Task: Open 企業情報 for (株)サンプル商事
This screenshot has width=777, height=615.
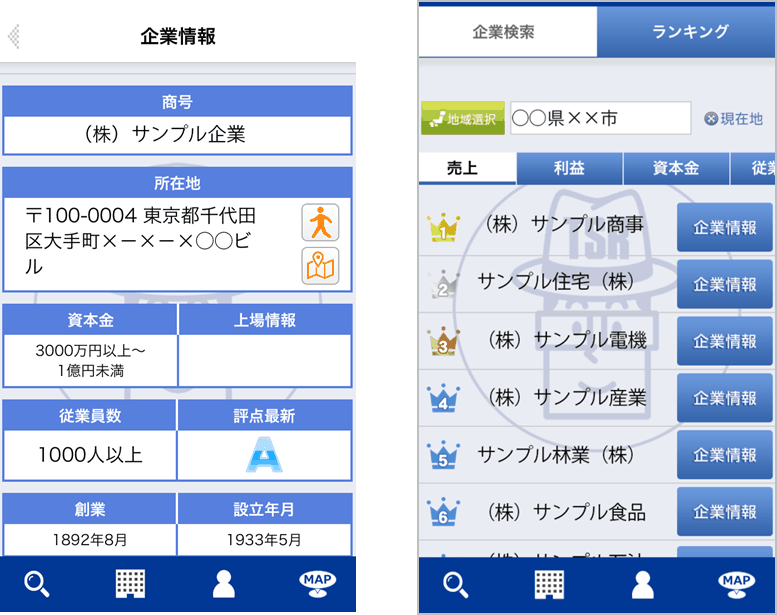Action: click(725, 228)
